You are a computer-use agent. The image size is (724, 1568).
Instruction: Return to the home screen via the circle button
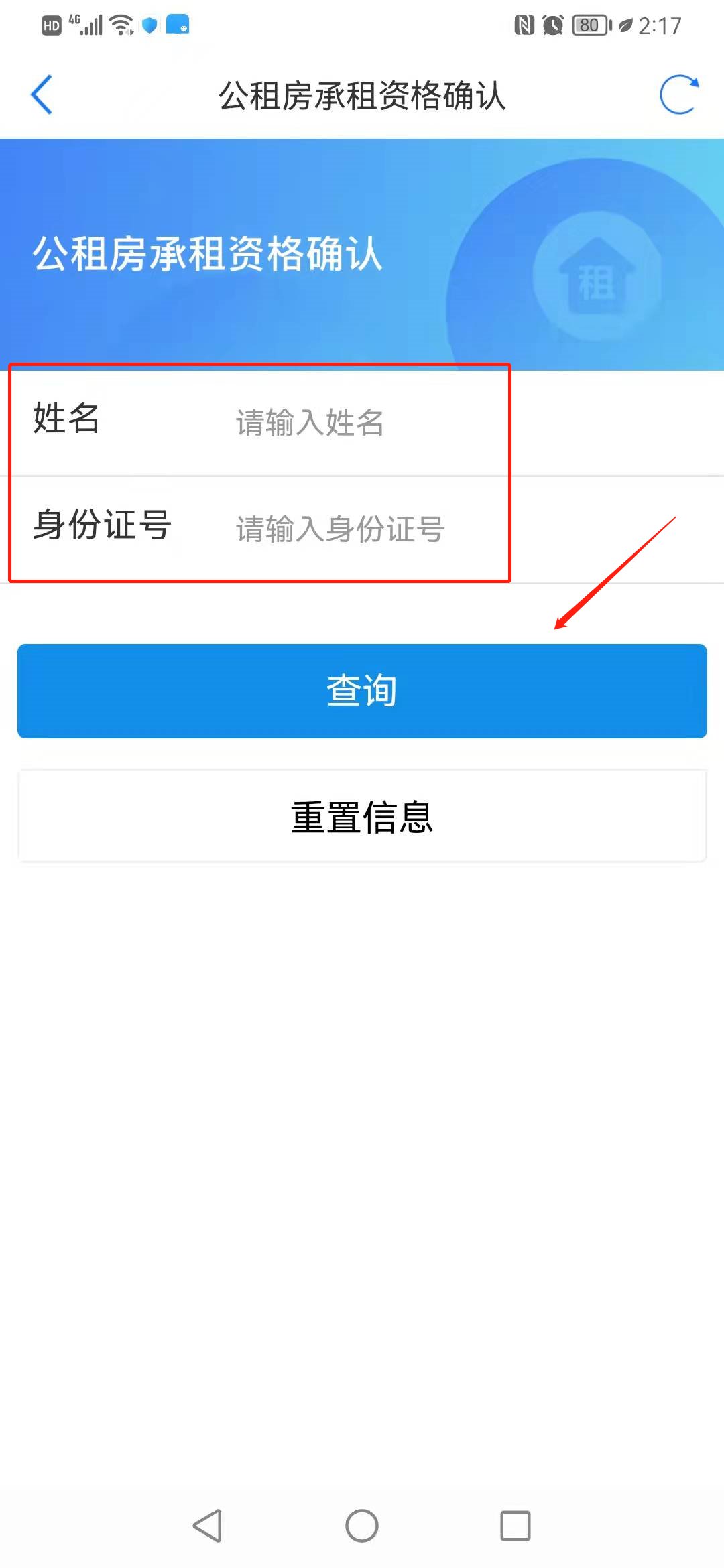(362, 1526)
